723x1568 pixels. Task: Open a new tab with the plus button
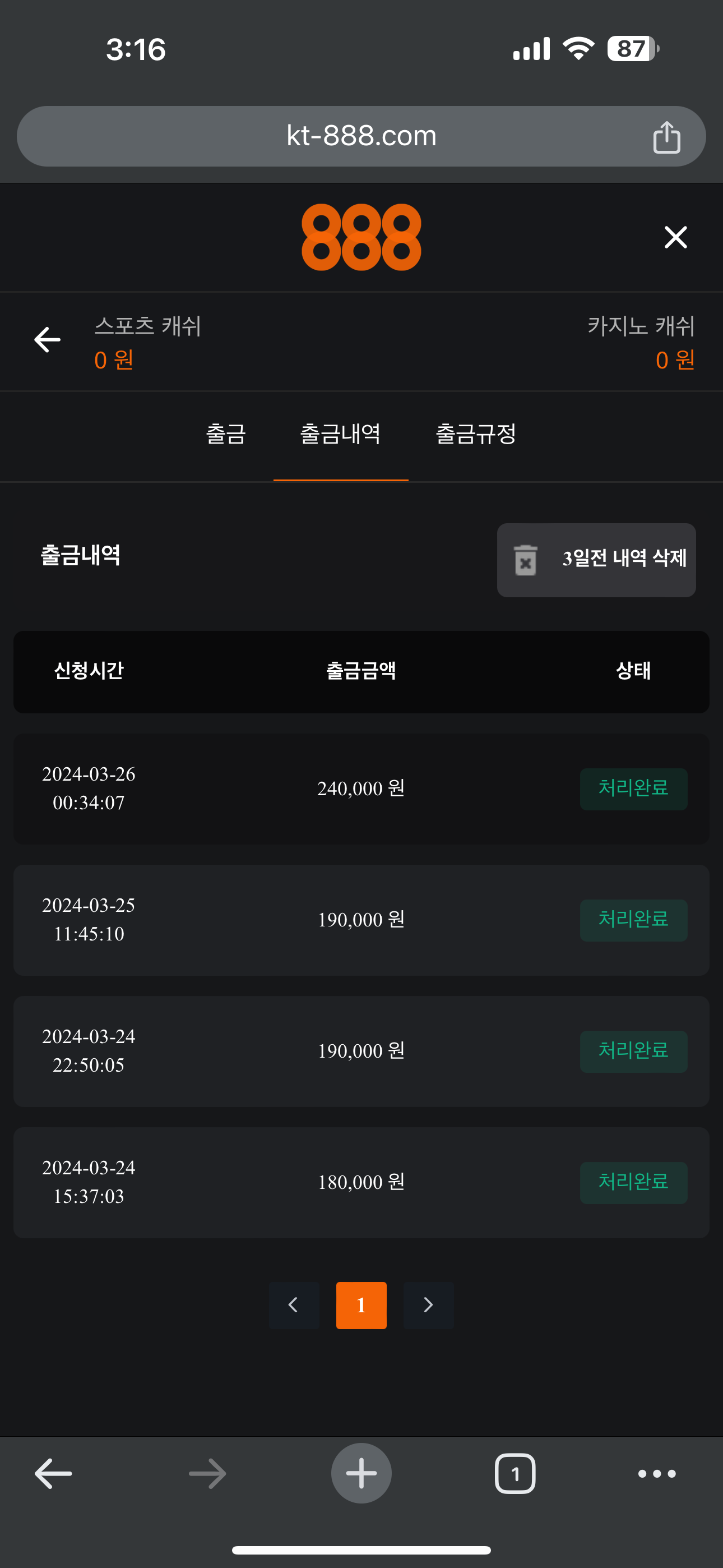(361, 1473)
